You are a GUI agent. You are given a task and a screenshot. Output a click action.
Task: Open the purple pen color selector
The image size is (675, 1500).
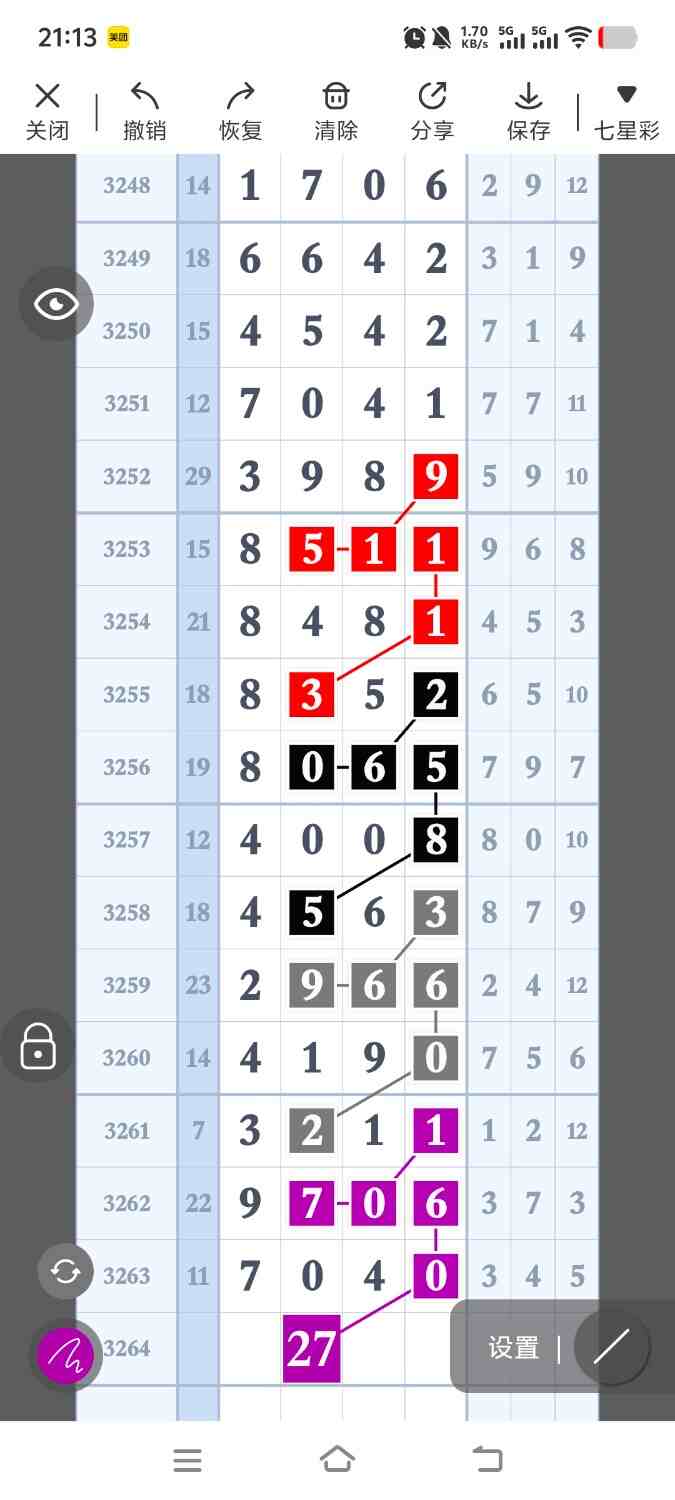tap(66, 1356)
